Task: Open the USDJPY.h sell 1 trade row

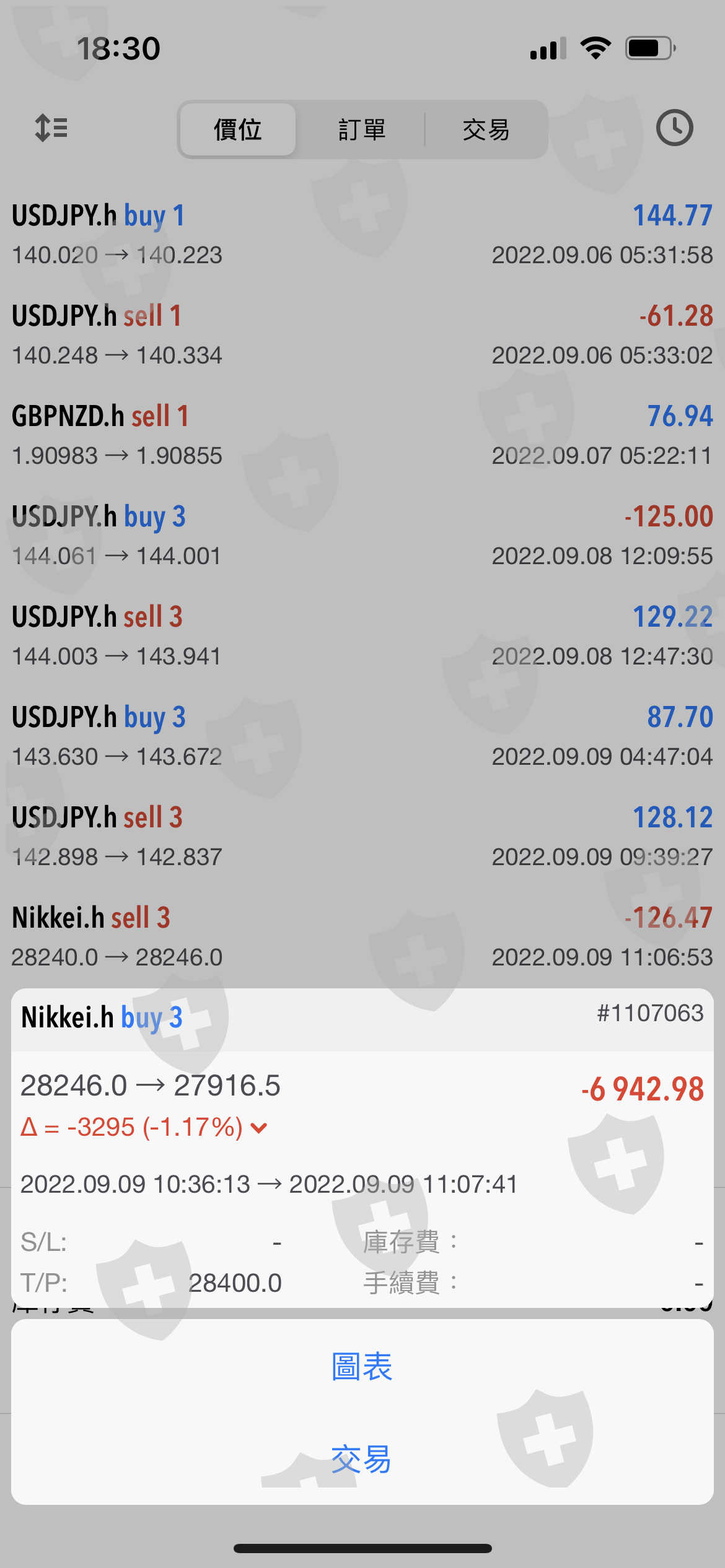Action: coord(362,335)
